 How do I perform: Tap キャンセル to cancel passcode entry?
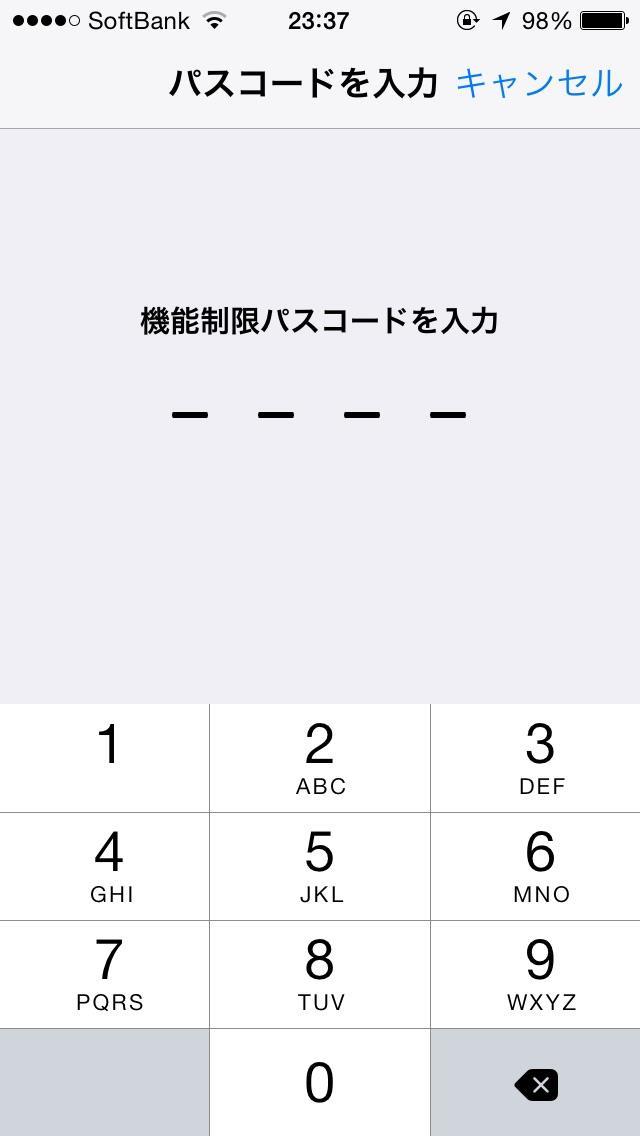(539, 83)
